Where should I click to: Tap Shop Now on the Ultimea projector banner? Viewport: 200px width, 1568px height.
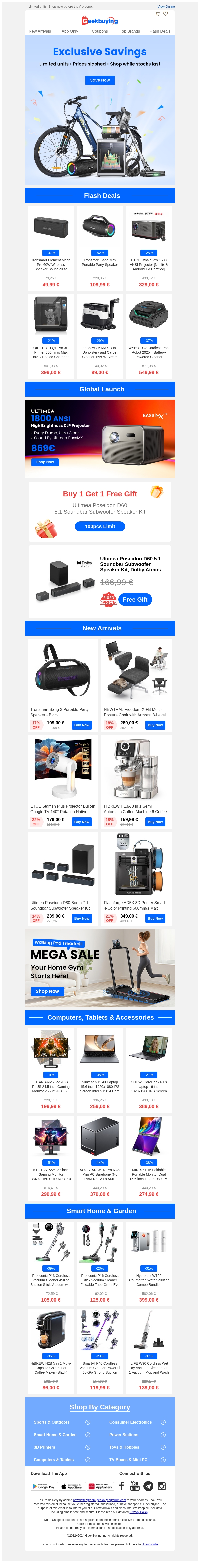coord(45,462)
